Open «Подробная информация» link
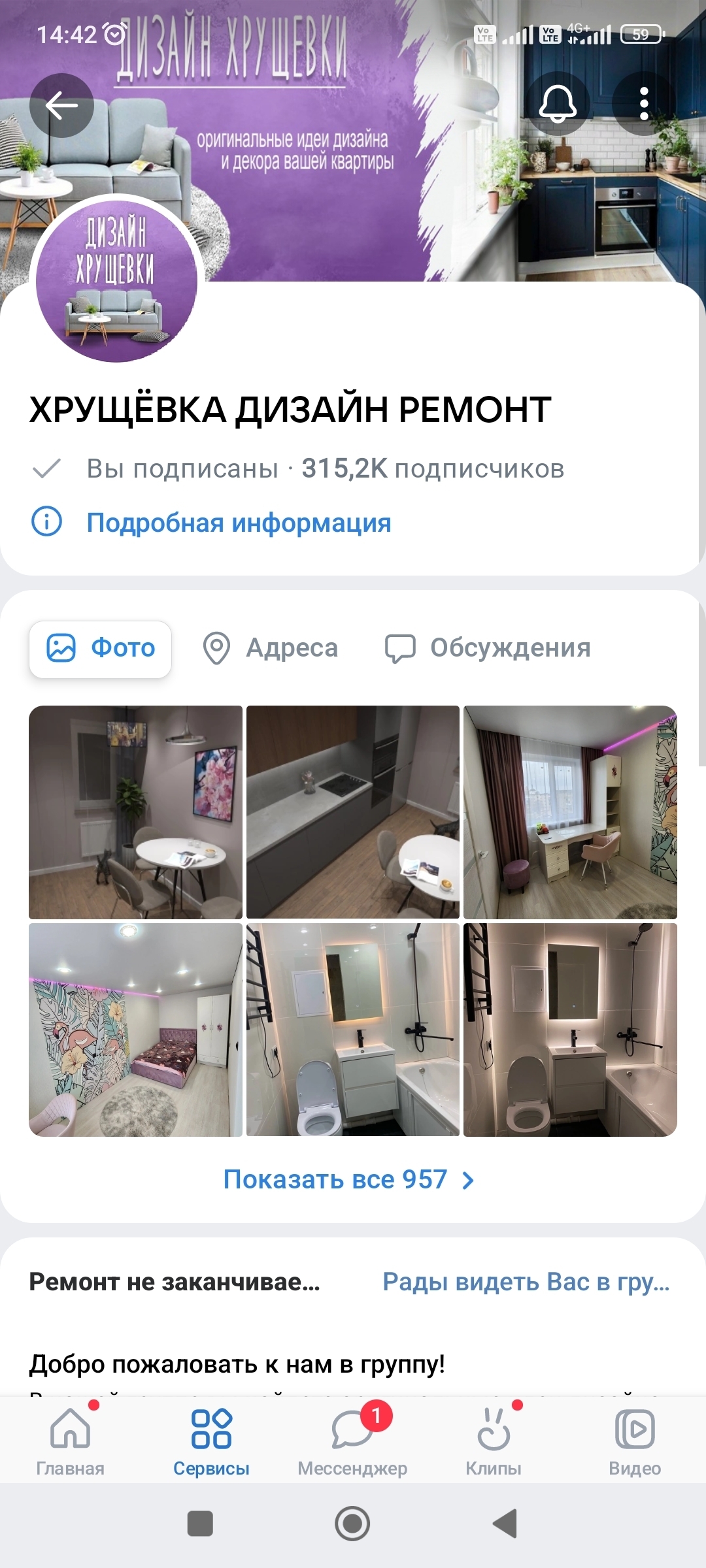The height and width of the screenshot is (1568, 706). click(x=239, y=523)
